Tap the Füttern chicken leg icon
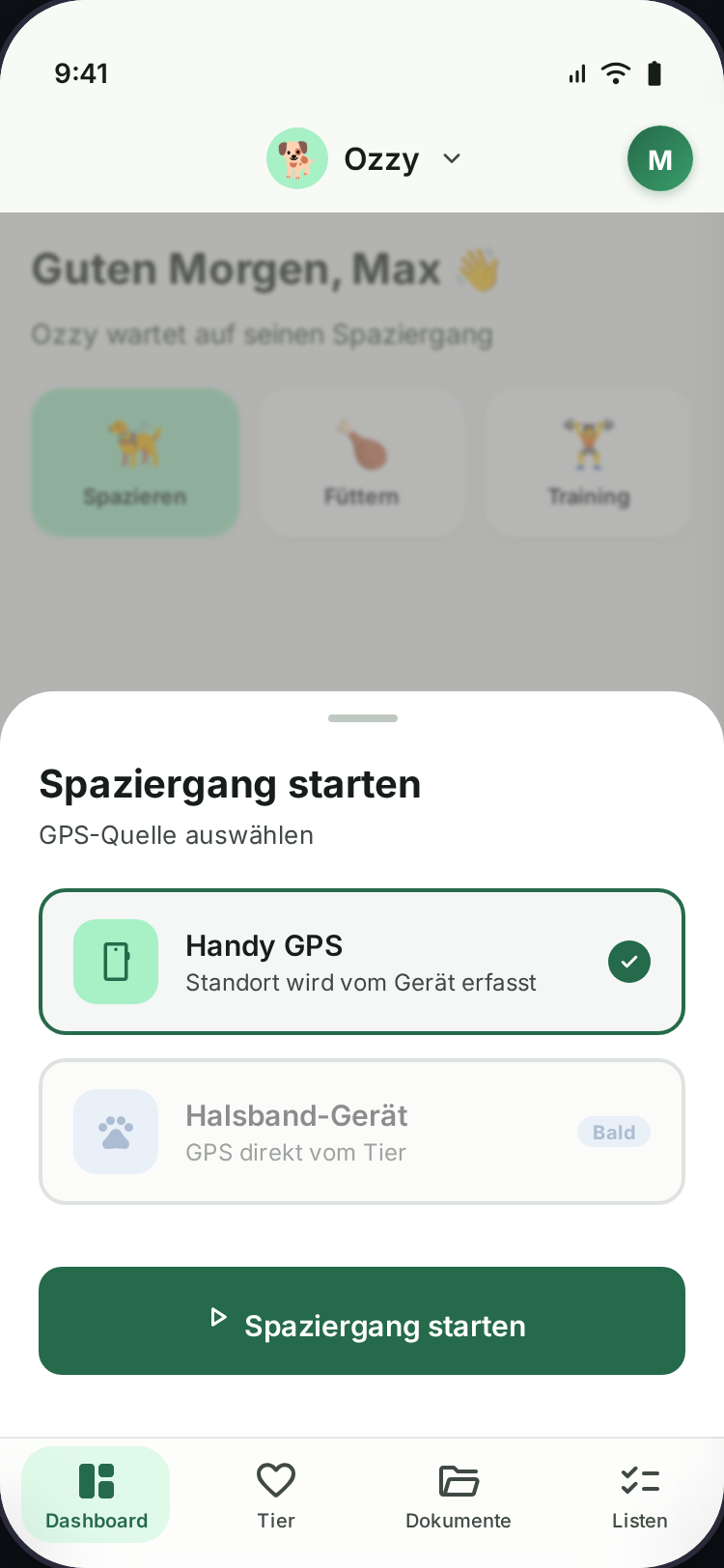The height and width of the screenshot is (1568, 724). pyautogui.click(x=361, y=446)
